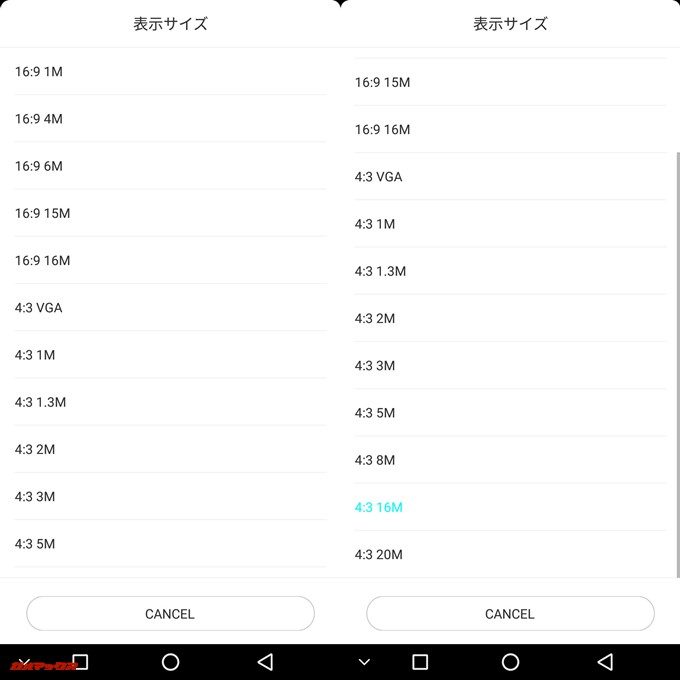Go home via the right navigation bar circle
The image size is (680, 680).
coord(510,662)
